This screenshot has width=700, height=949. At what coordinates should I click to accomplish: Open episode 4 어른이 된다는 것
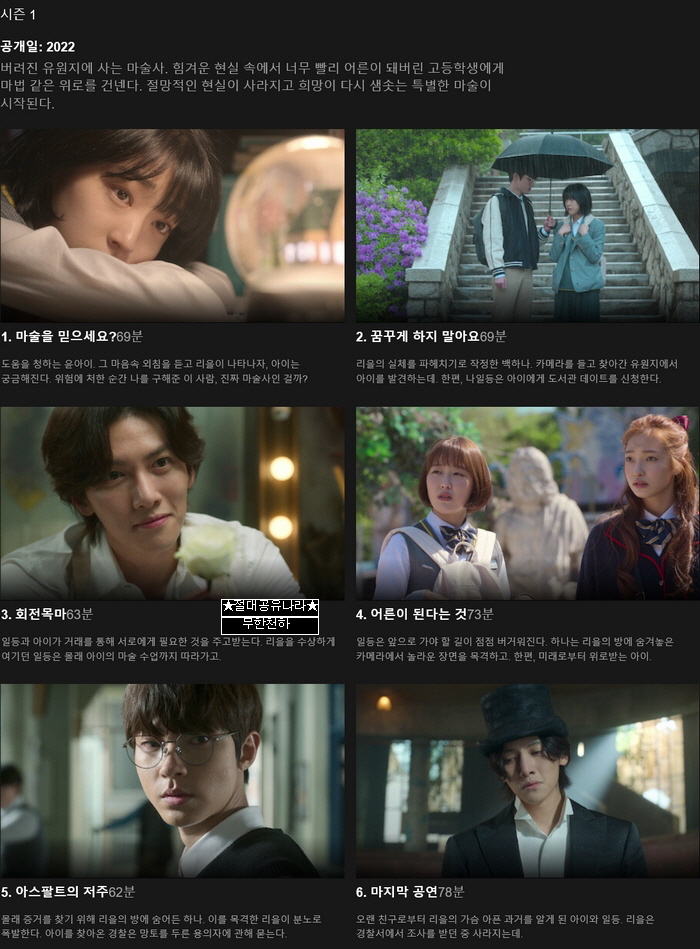[527, 502]
